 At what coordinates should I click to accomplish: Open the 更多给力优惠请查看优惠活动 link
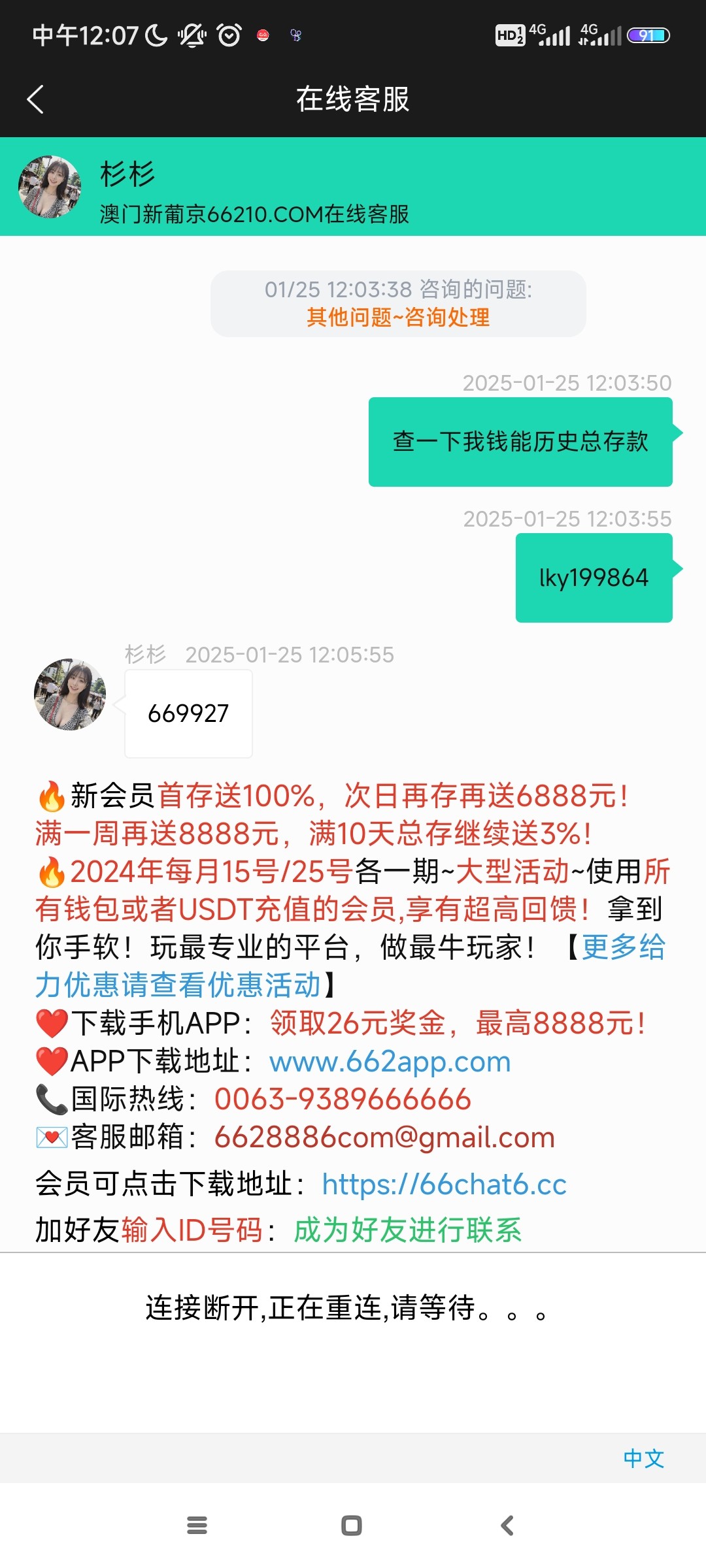tap(178, 985)
